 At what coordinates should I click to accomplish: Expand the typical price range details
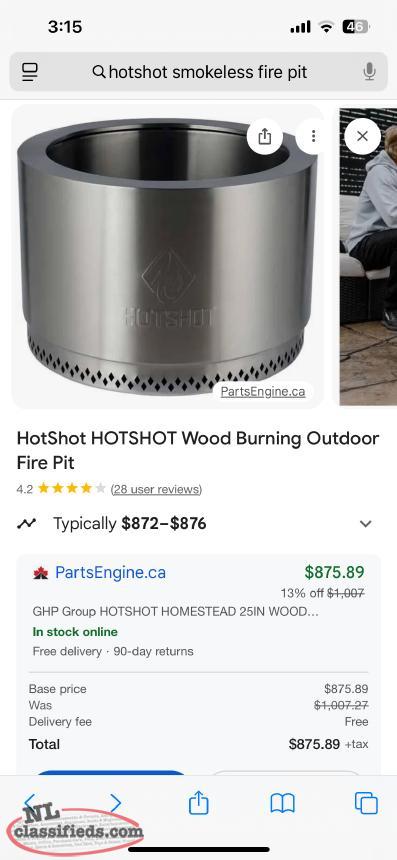tap(365, 523)
